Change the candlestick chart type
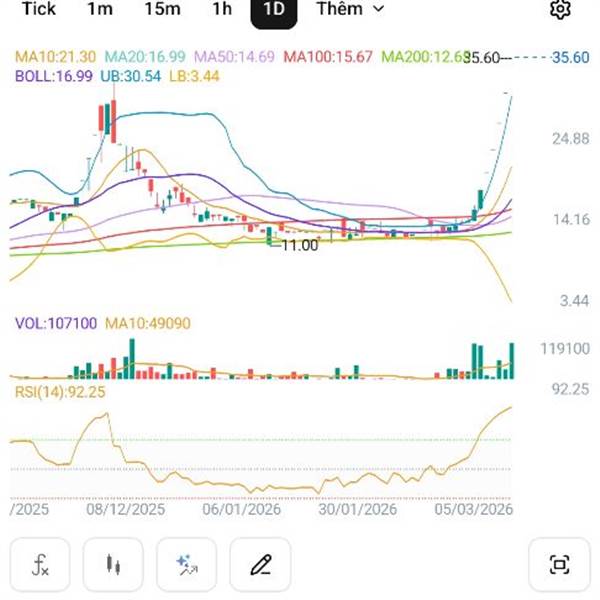 click(114, 566)
